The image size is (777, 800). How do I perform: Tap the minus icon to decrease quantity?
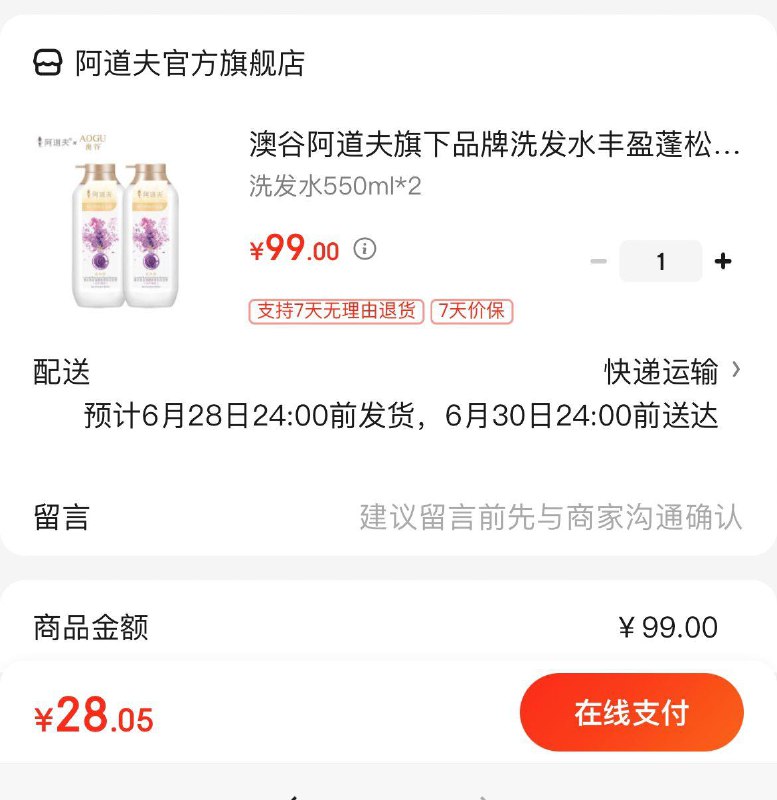pos(598,259)
